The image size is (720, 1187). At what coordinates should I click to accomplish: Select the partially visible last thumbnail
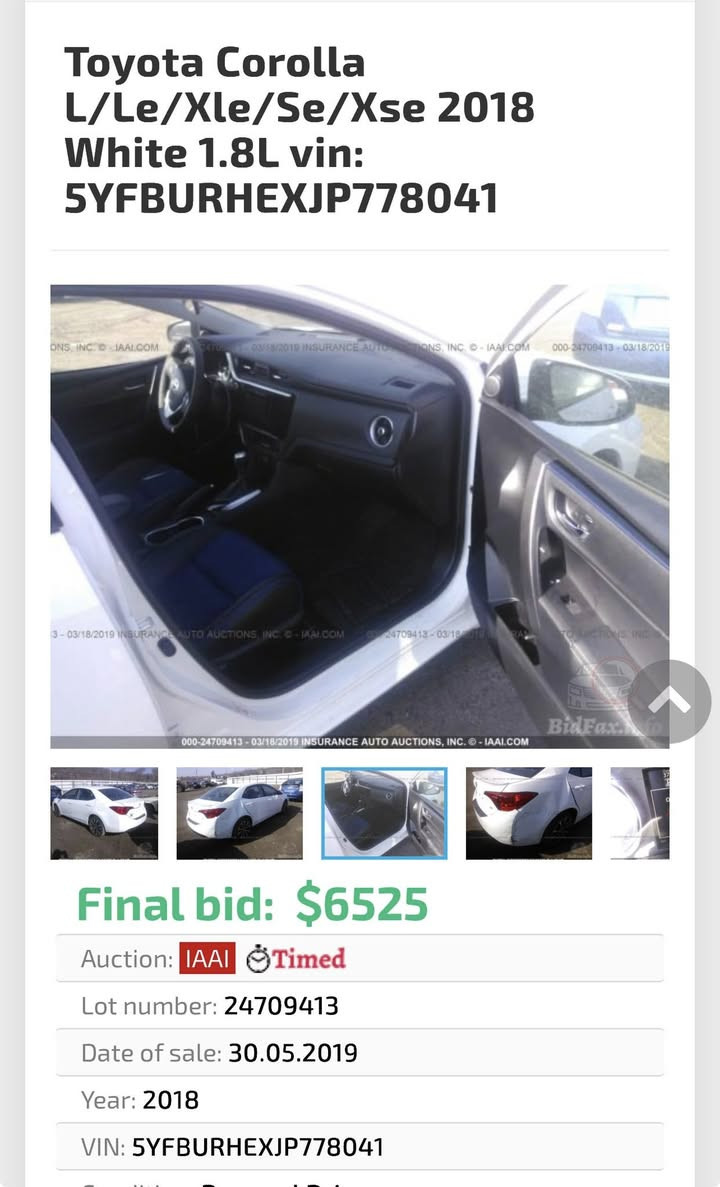pos(640,813)
